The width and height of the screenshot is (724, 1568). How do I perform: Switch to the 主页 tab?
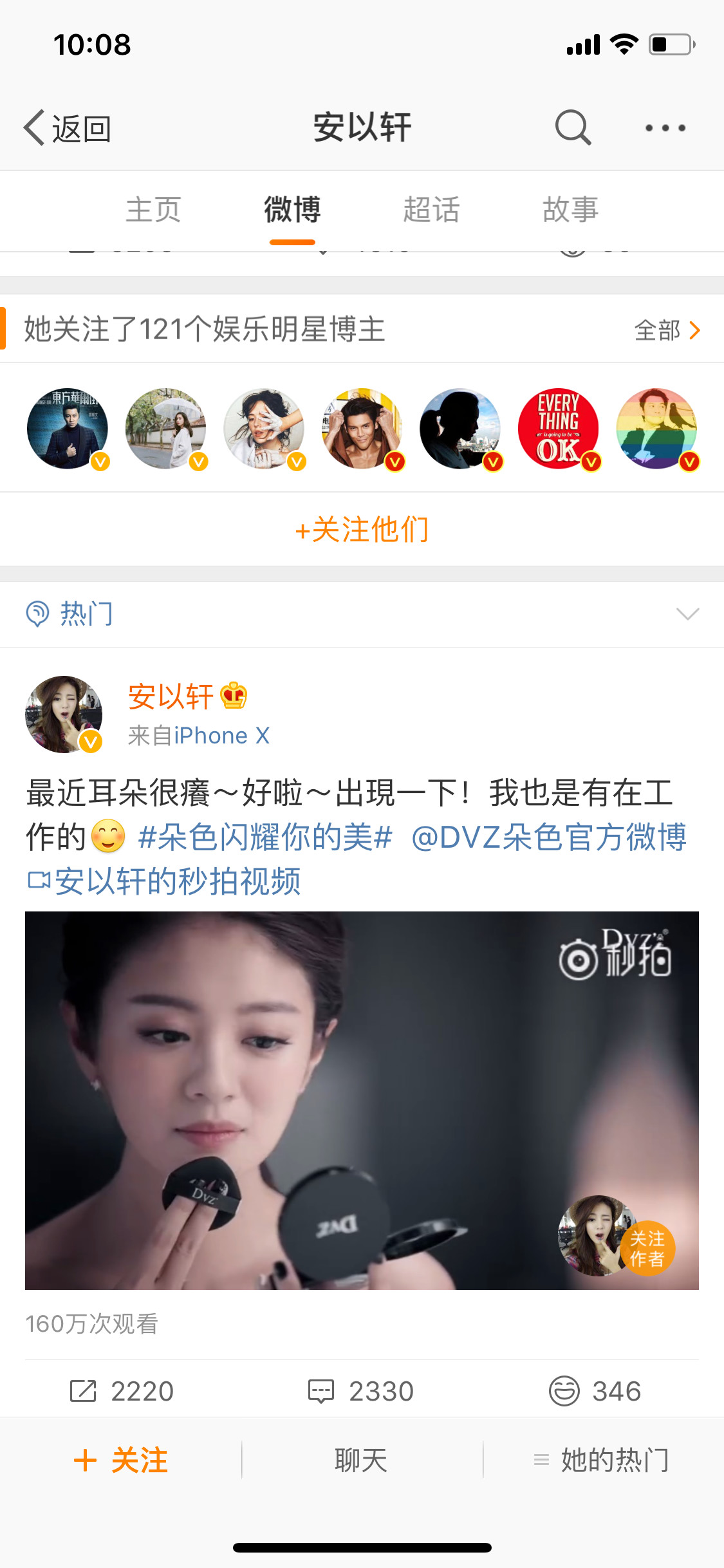[x=153, y=210]
